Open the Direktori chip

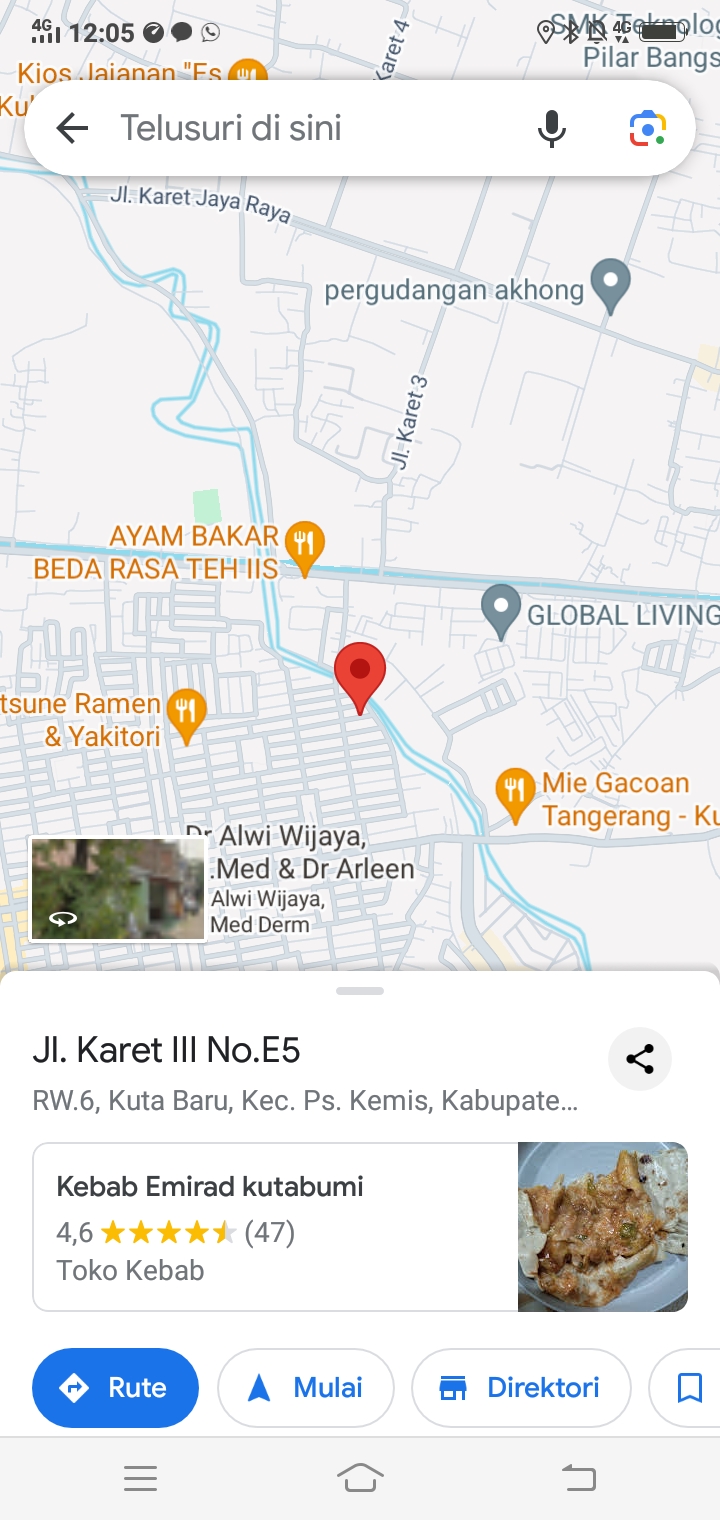[x=520, y=1387]
